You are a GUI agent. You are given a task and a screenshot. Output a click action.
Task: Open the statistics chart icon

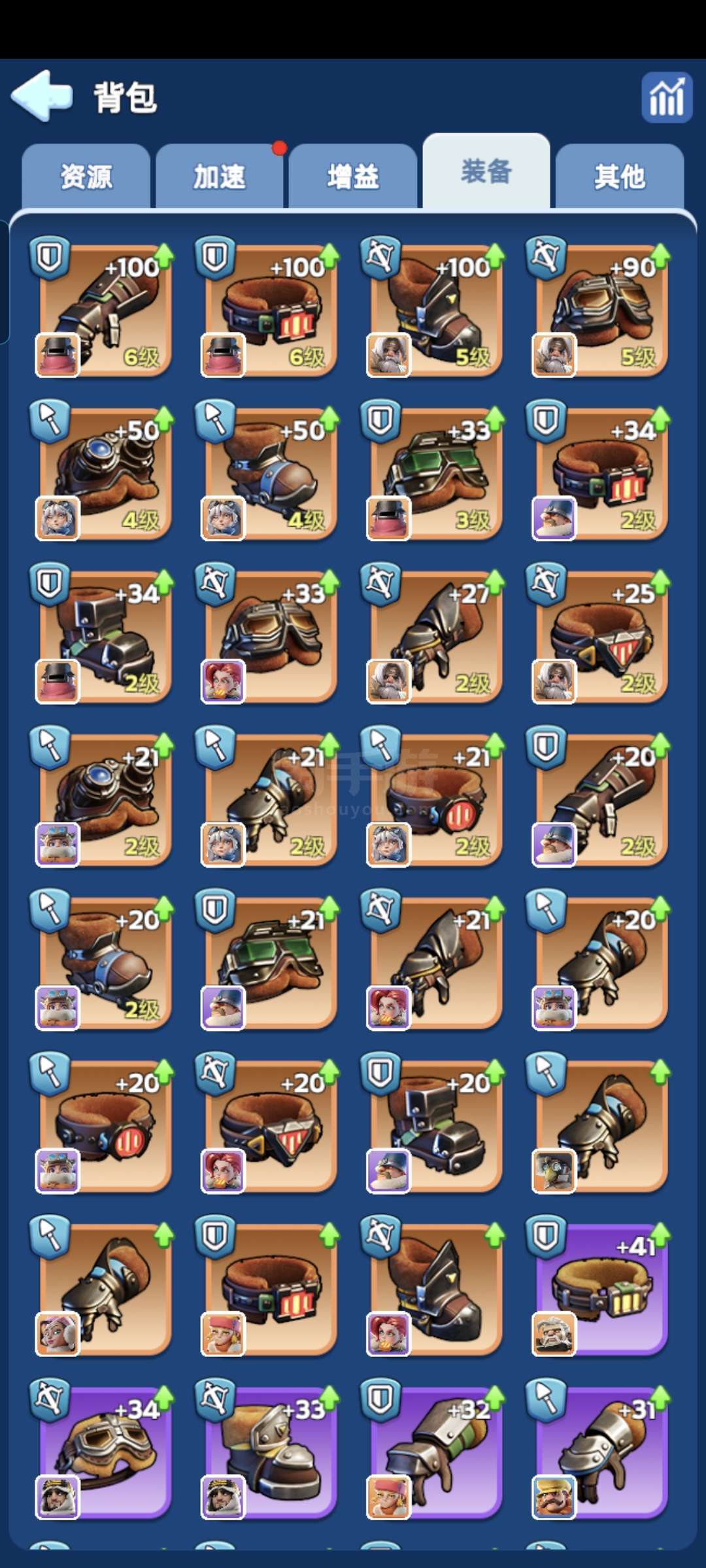coord(666,98)
